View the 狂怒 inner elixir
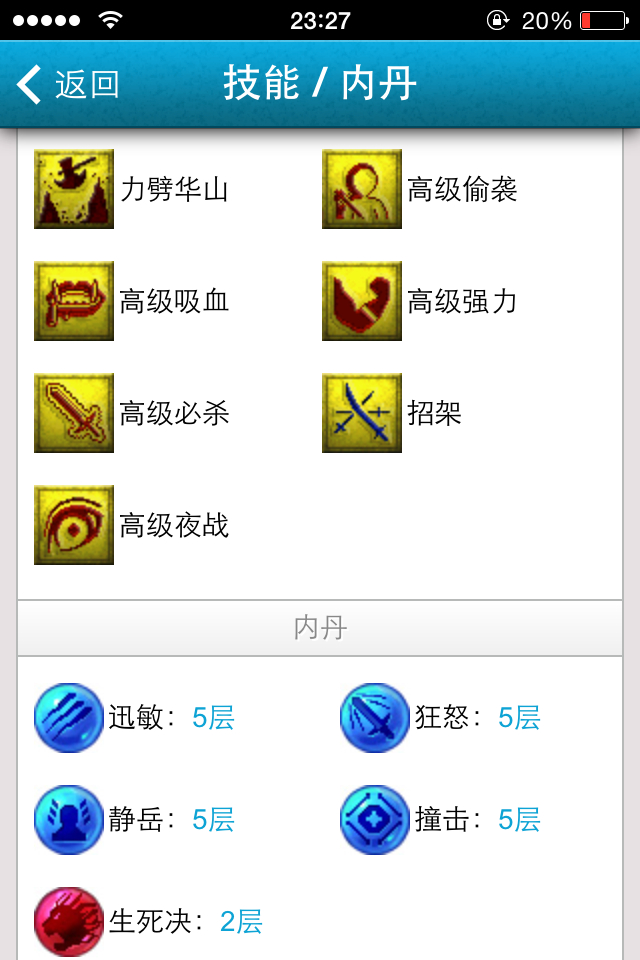The width and height of the screenshot is (640, 960). tap(375, 718)
